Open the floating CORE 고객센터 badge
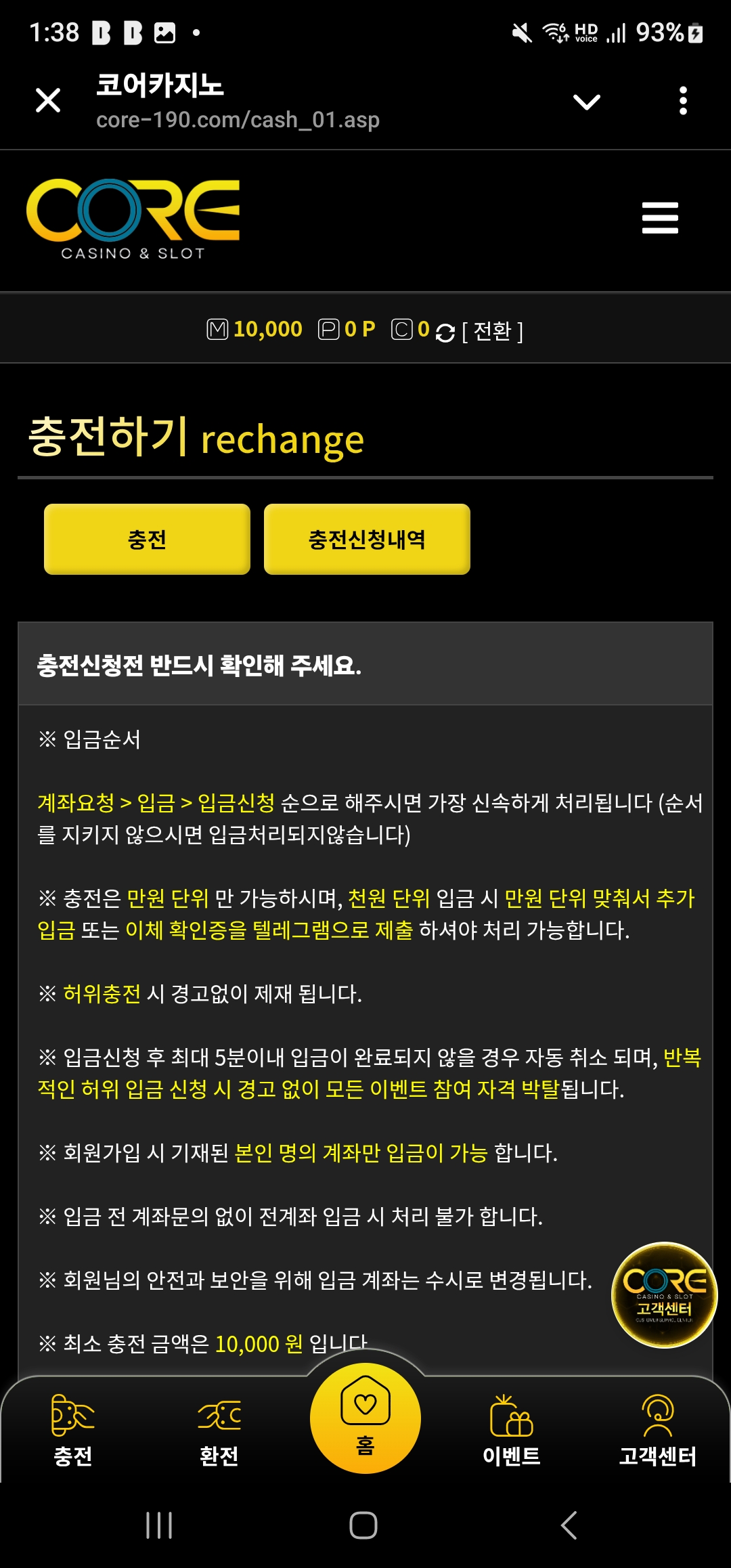731x1568 pixels. 664,1294
